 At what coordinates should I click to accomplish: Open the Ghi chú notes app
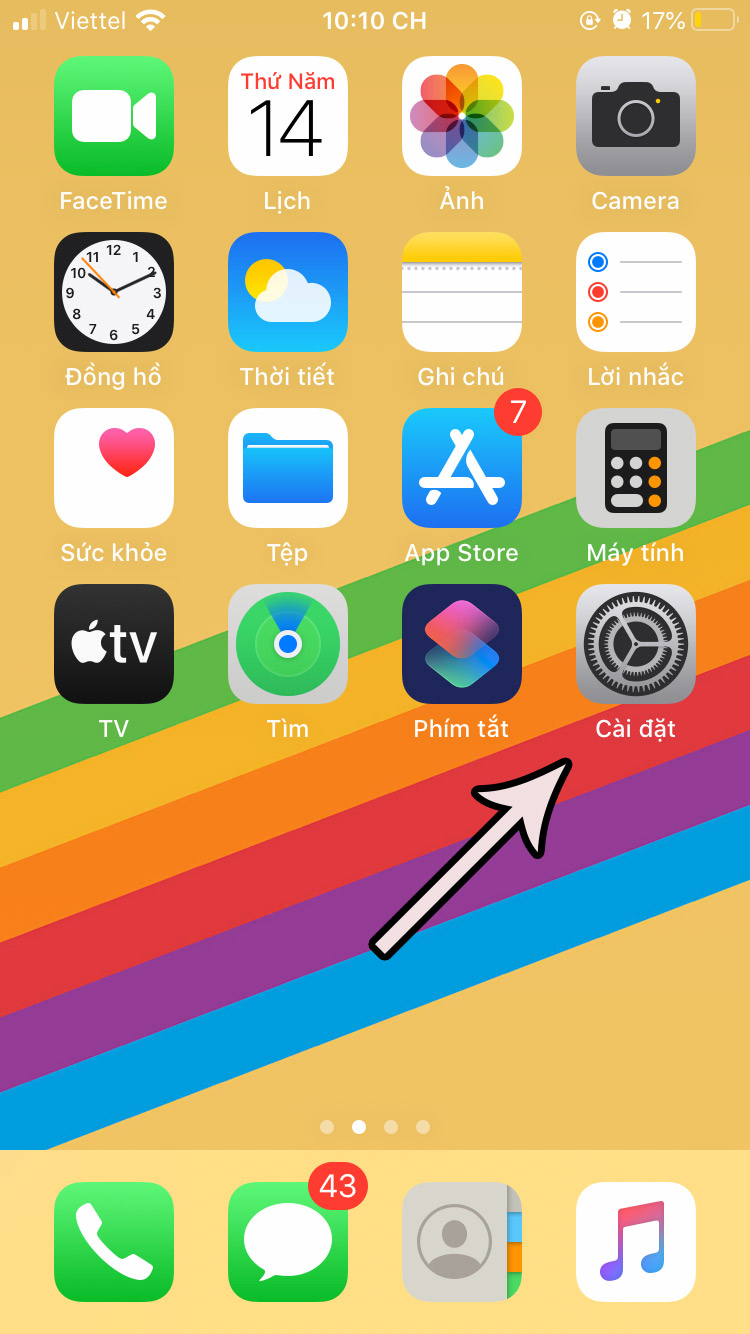point(462,292)
